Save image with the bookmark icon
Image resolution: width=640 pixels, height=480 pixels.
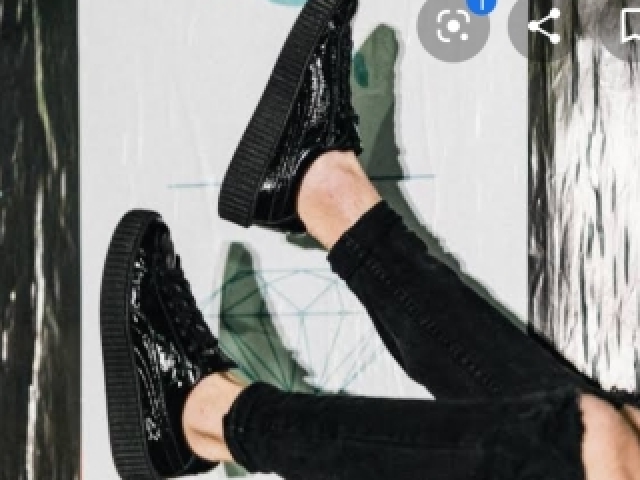click(630, 25)
